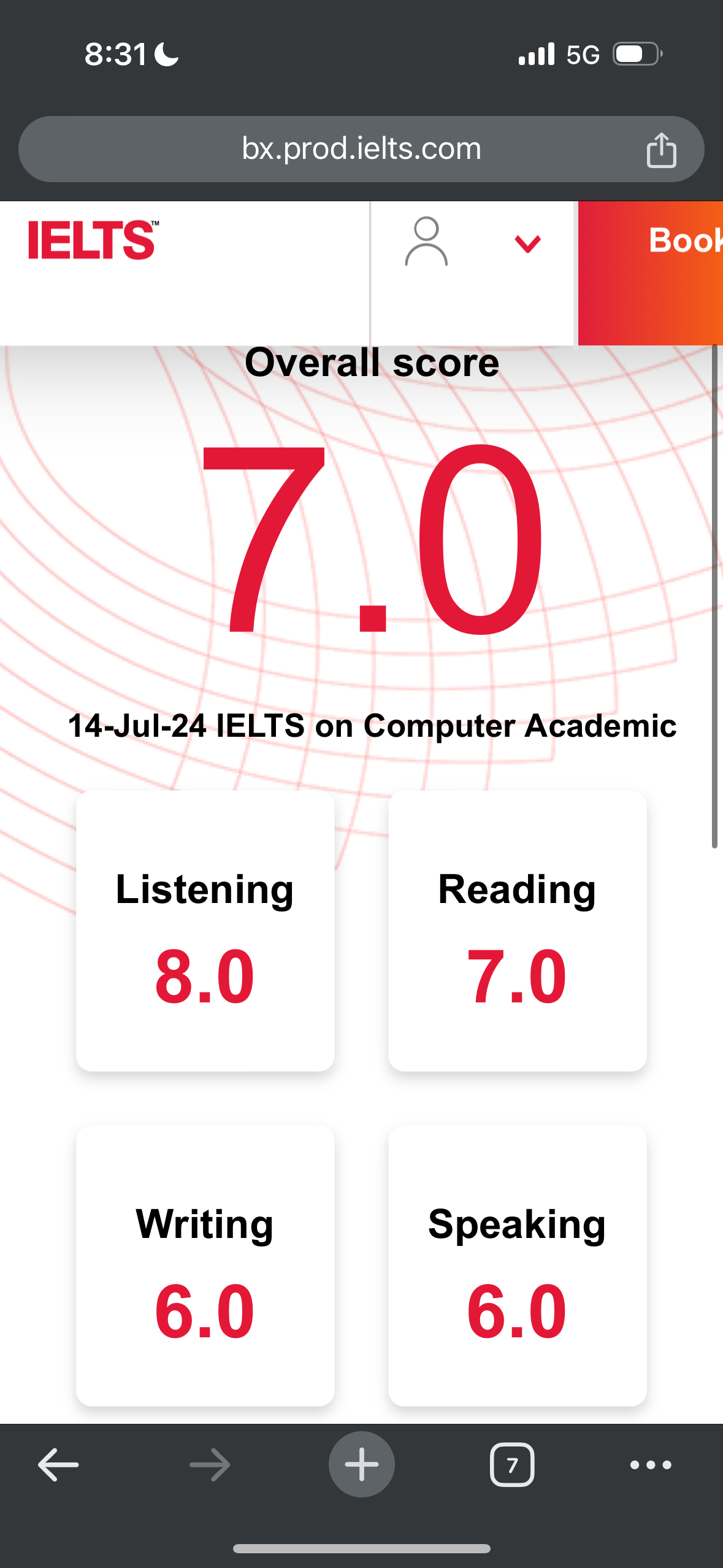Open a new browser tab
Image resolution: width=723 pixels, height=1568 pixels.
361,1464
